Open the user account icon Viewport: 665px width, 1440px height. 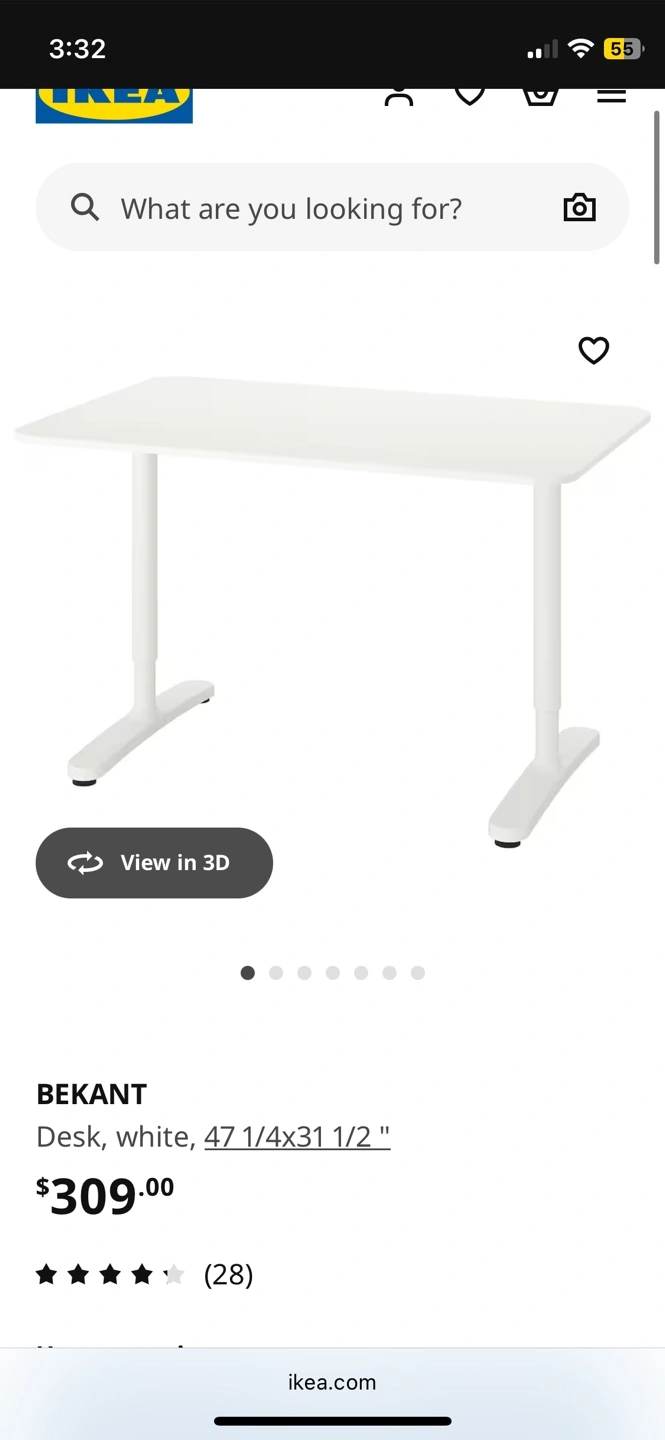click(399, 97)
